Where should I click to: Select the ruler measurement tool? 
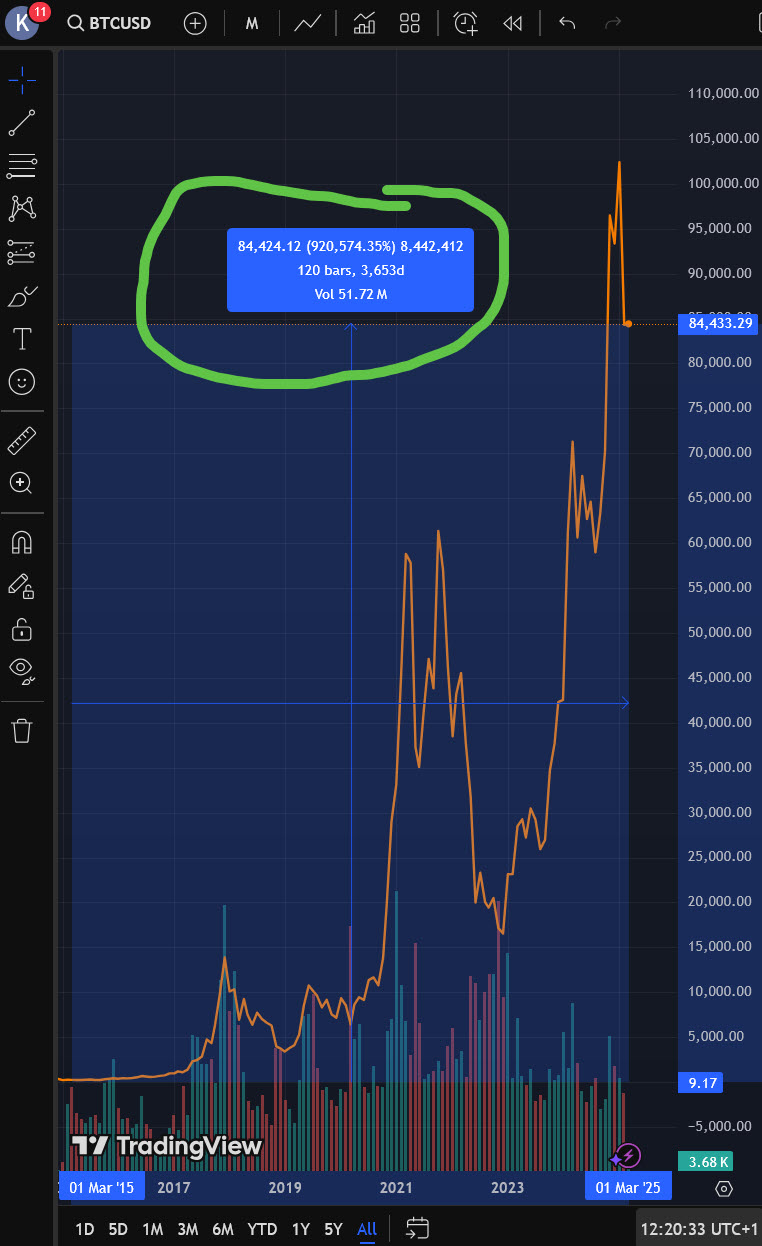click(x=22, y=440)
